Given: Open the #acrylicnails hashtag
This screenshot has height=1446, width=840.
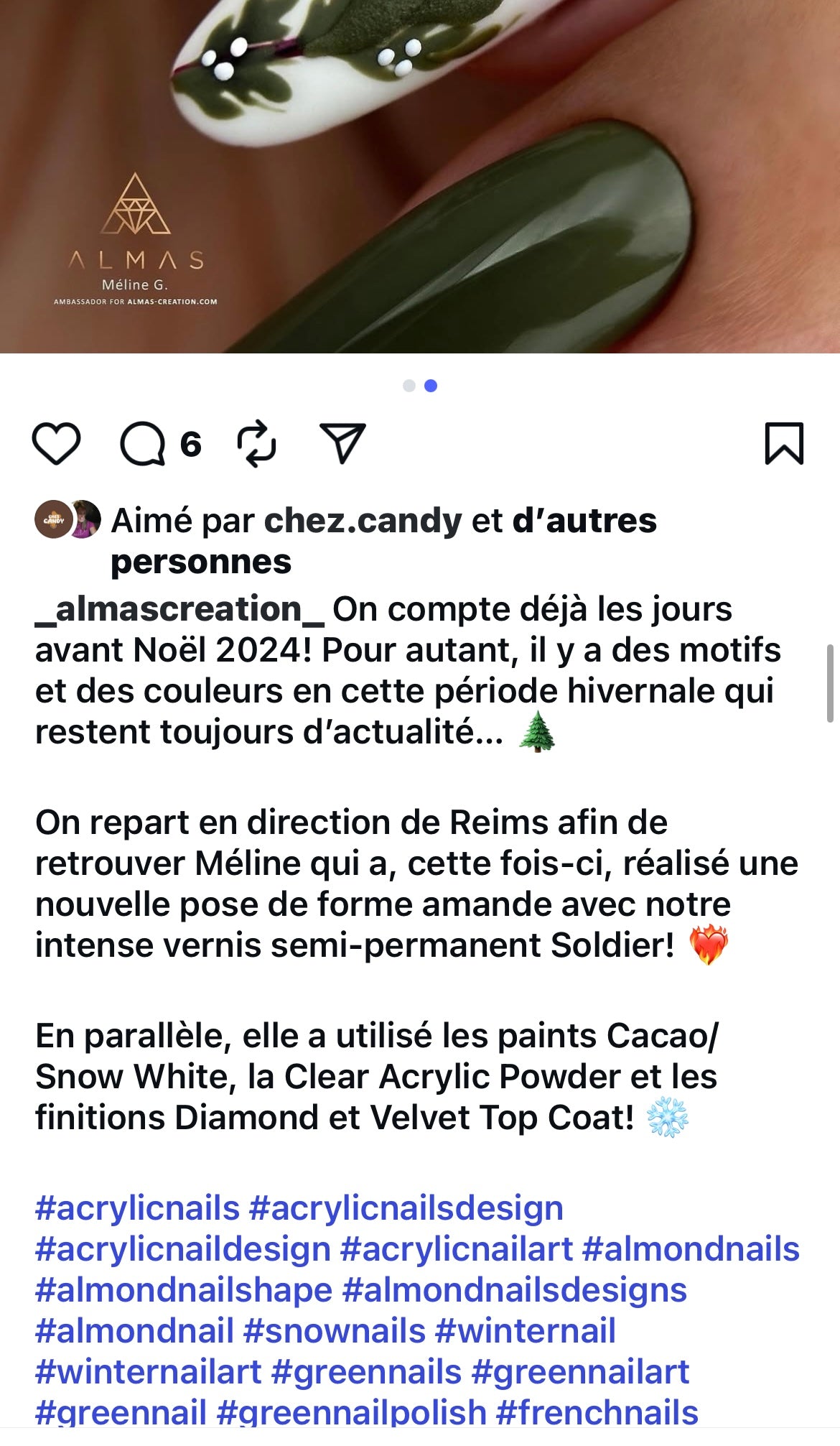Looking at the screenshot, I should [x=137, y=1208].
